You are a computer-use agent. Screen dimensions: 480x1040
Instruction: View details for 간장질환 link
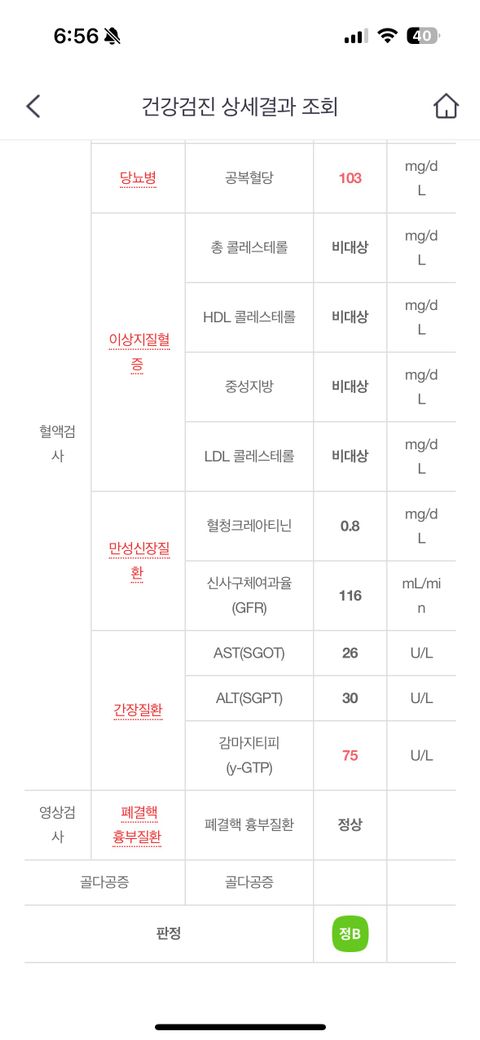pos(138,710)
